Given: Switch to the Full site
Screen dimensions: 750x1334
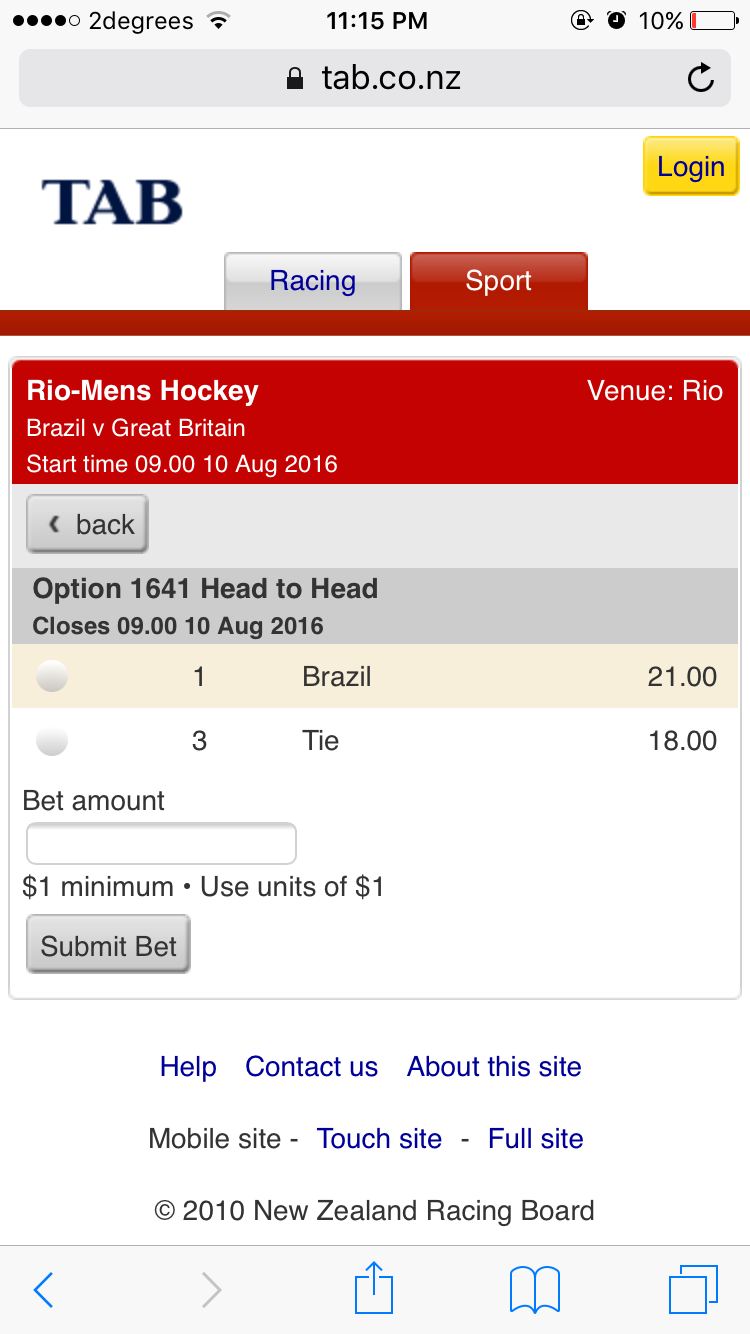Looking at the screenshot, I should (536, 1139).
